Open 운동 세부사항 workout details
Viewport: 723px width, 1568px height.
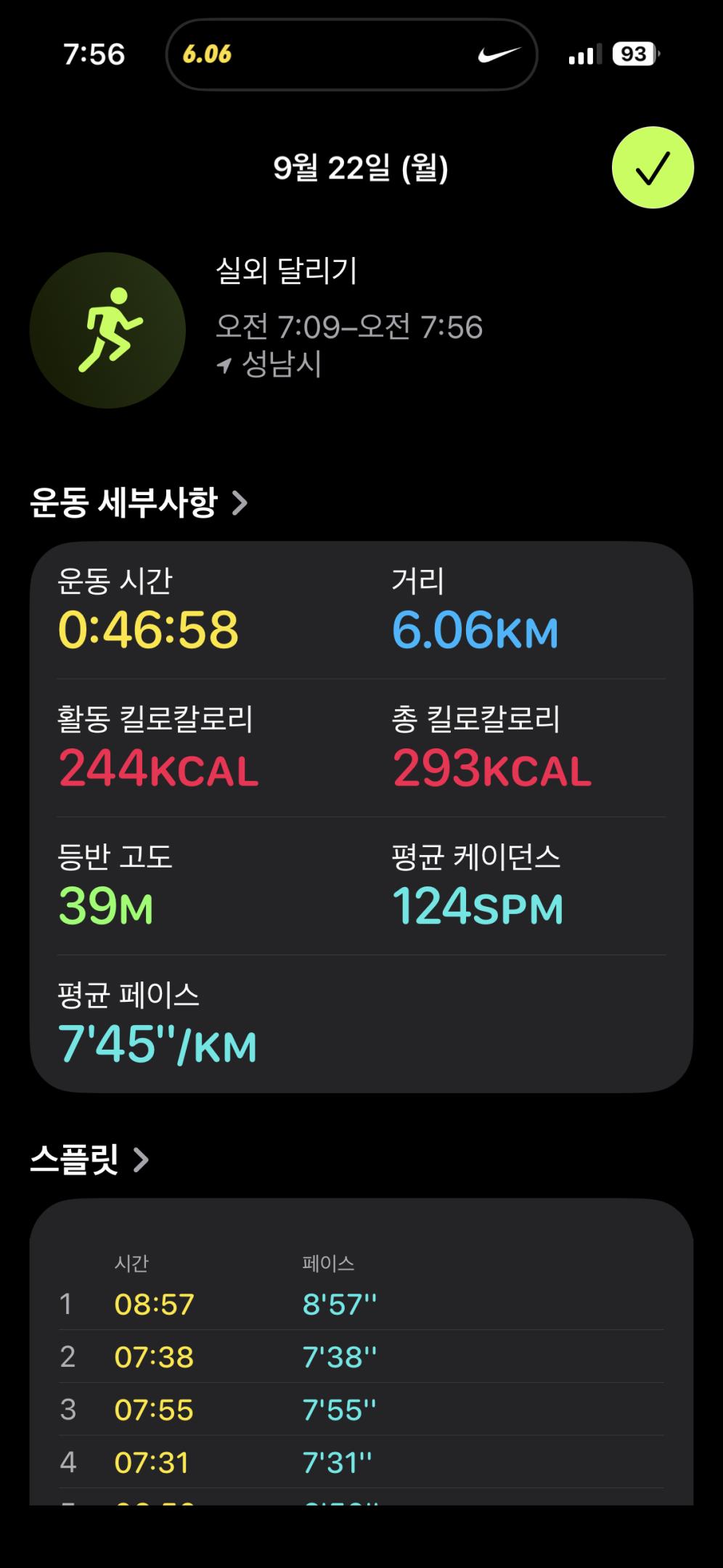click(138, 502)
